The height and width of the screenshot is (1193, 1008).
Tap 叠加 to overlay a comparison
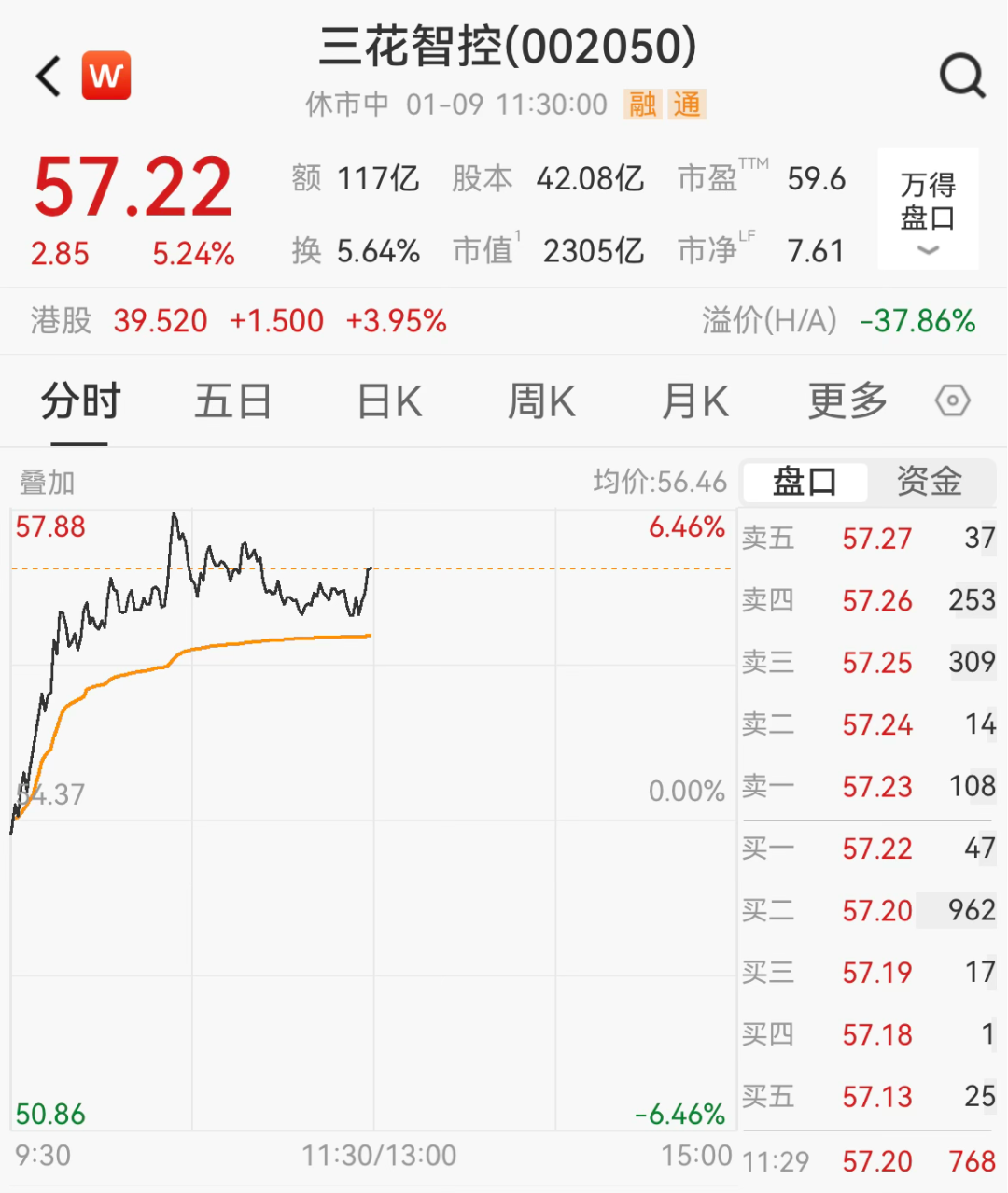tap(47, 483)
